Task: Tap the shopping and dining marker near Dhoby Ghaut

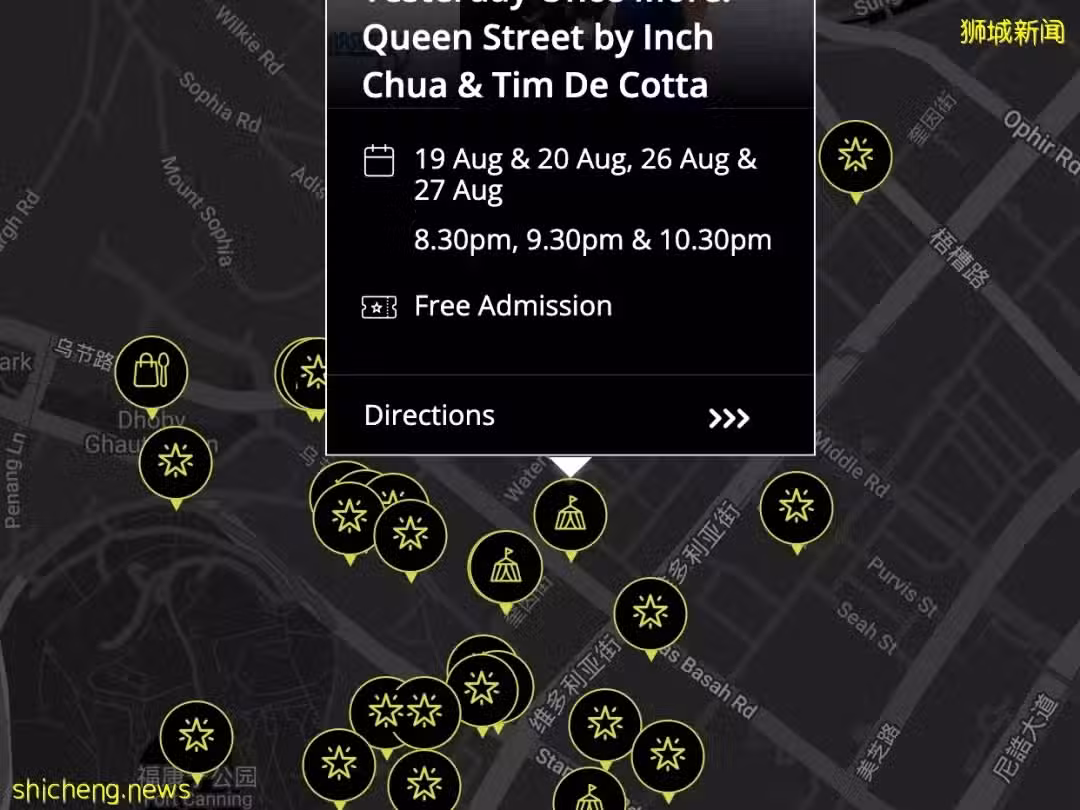Action: click(151, 372)
